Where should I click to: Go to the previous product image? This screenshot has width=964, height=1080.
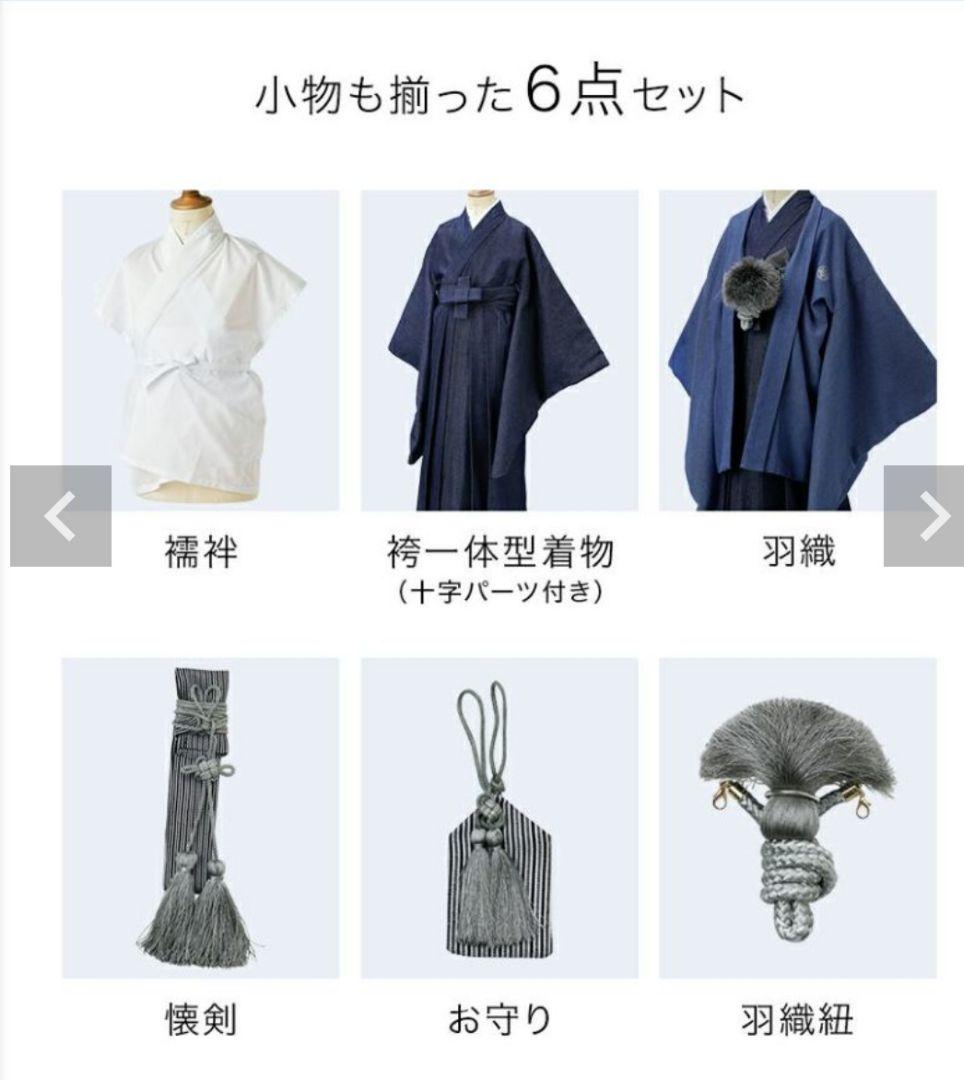[60, 516]
